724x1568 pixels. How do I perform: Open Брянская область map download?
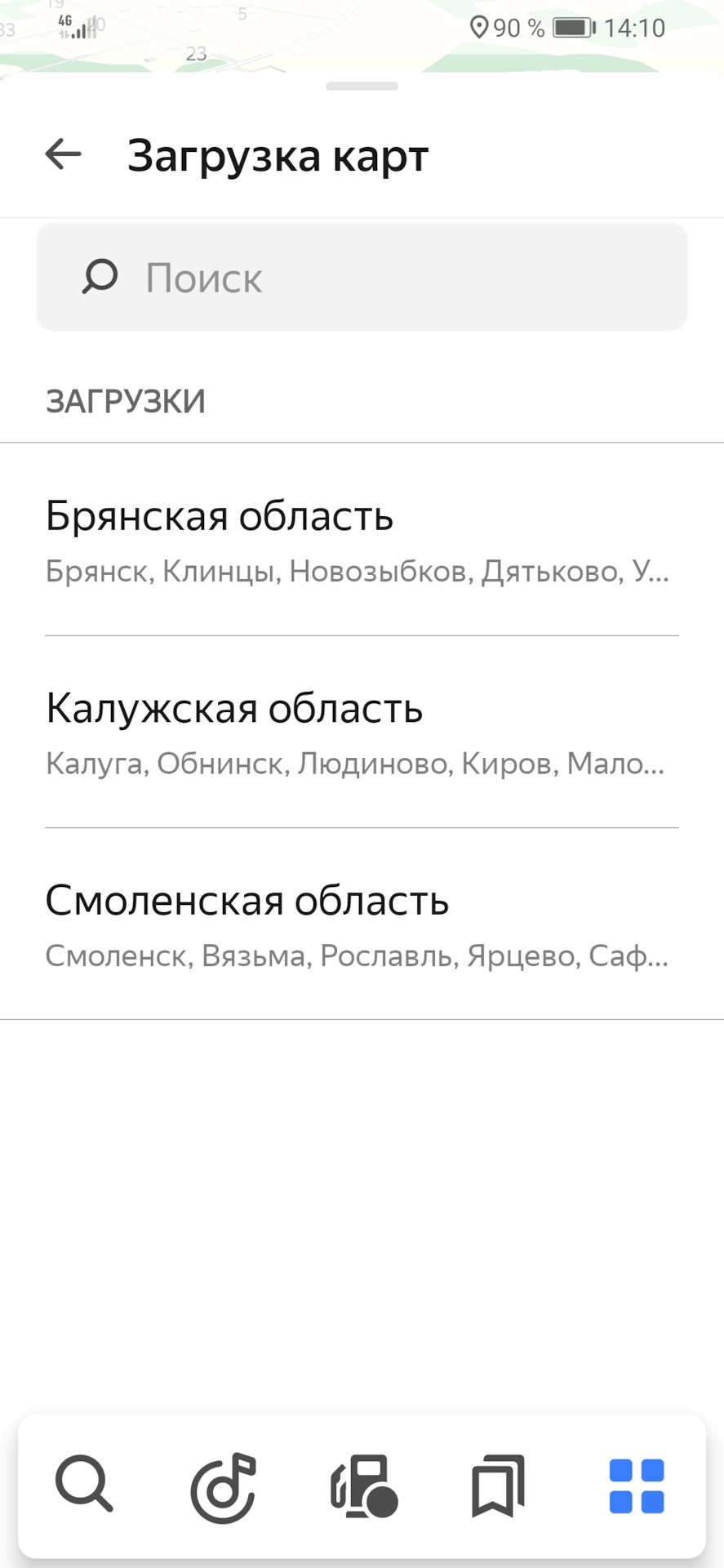pos(362,540)
